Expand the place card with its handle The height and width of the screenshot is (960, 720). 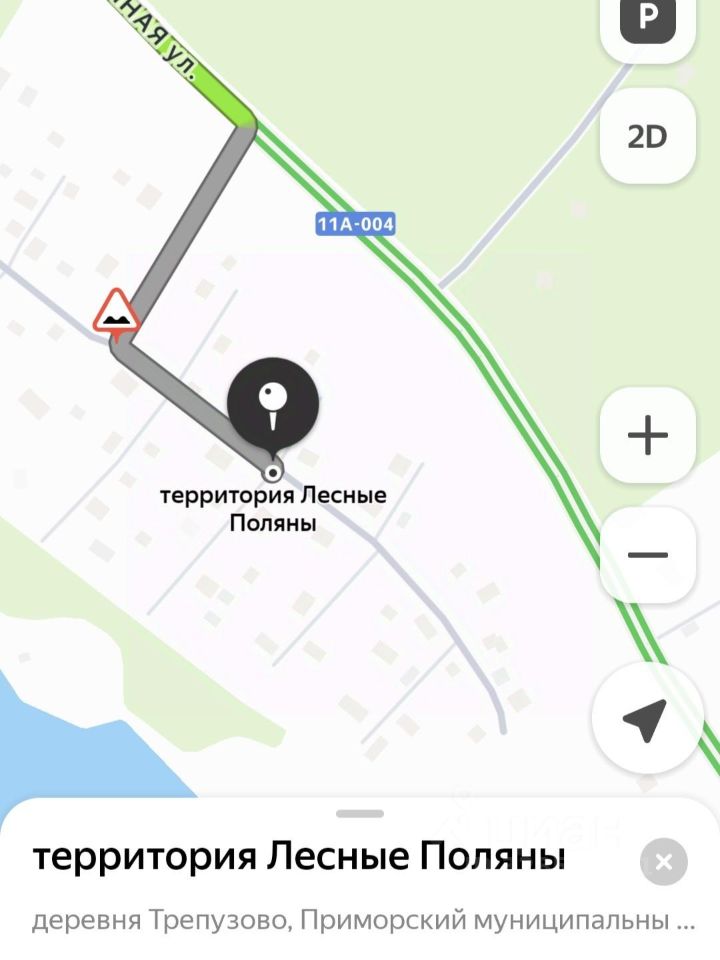360,813
